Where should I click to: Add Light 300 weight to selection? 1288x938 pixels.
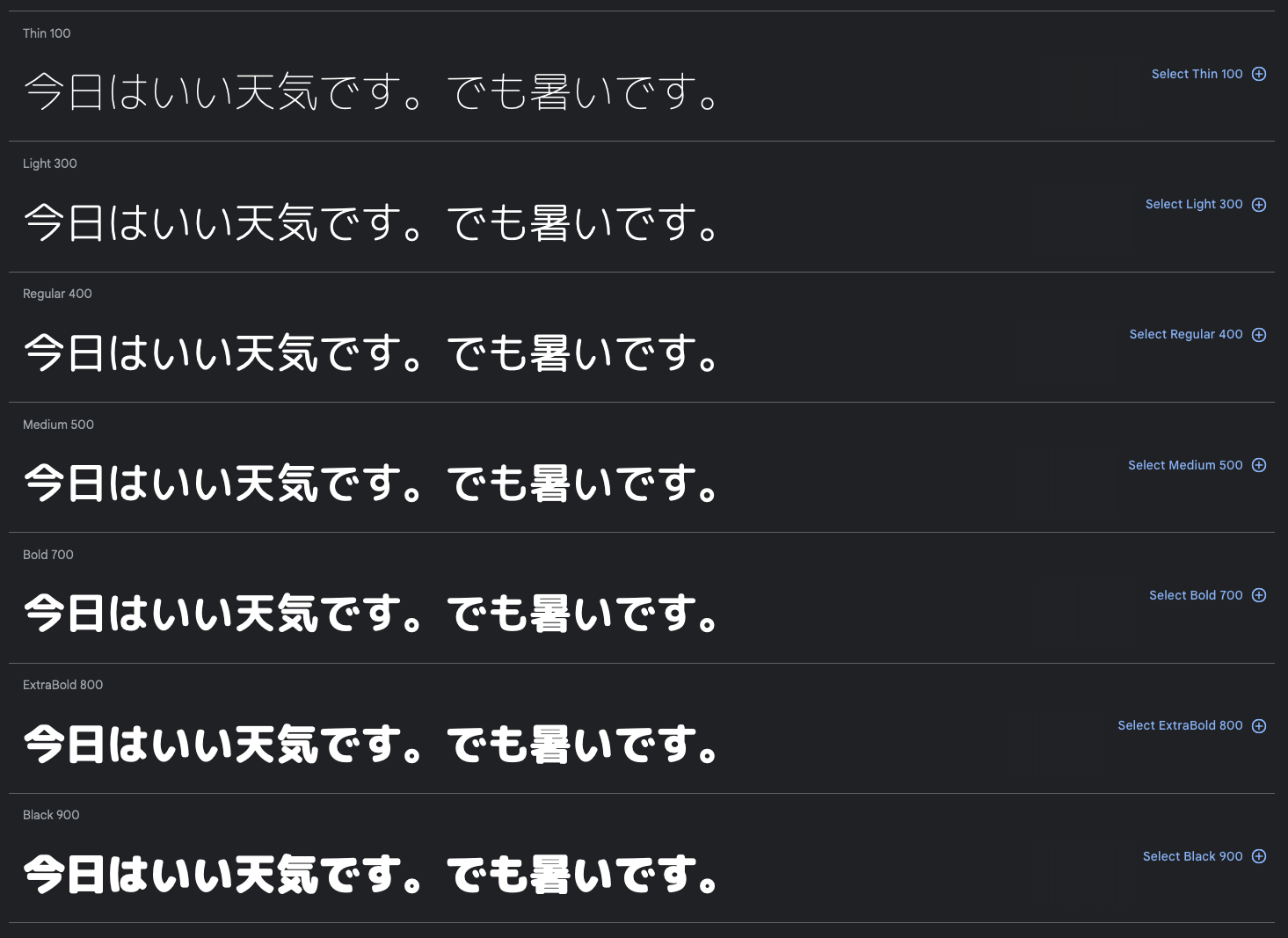(x=1204, y=205)
